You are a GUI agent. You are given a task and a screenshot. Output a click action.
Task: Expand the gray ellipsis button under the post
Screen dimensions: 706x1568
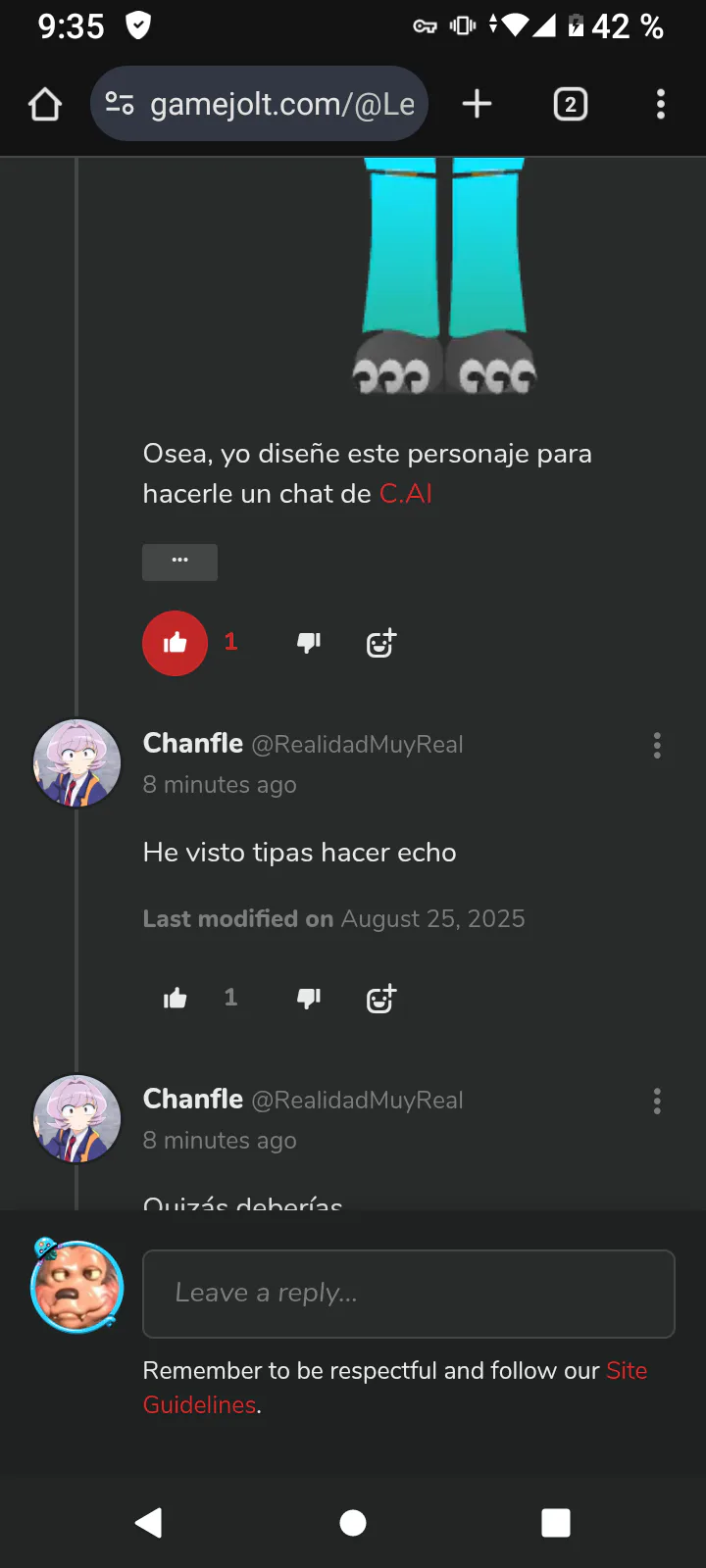pyautogui.click(x=179, y=562)
